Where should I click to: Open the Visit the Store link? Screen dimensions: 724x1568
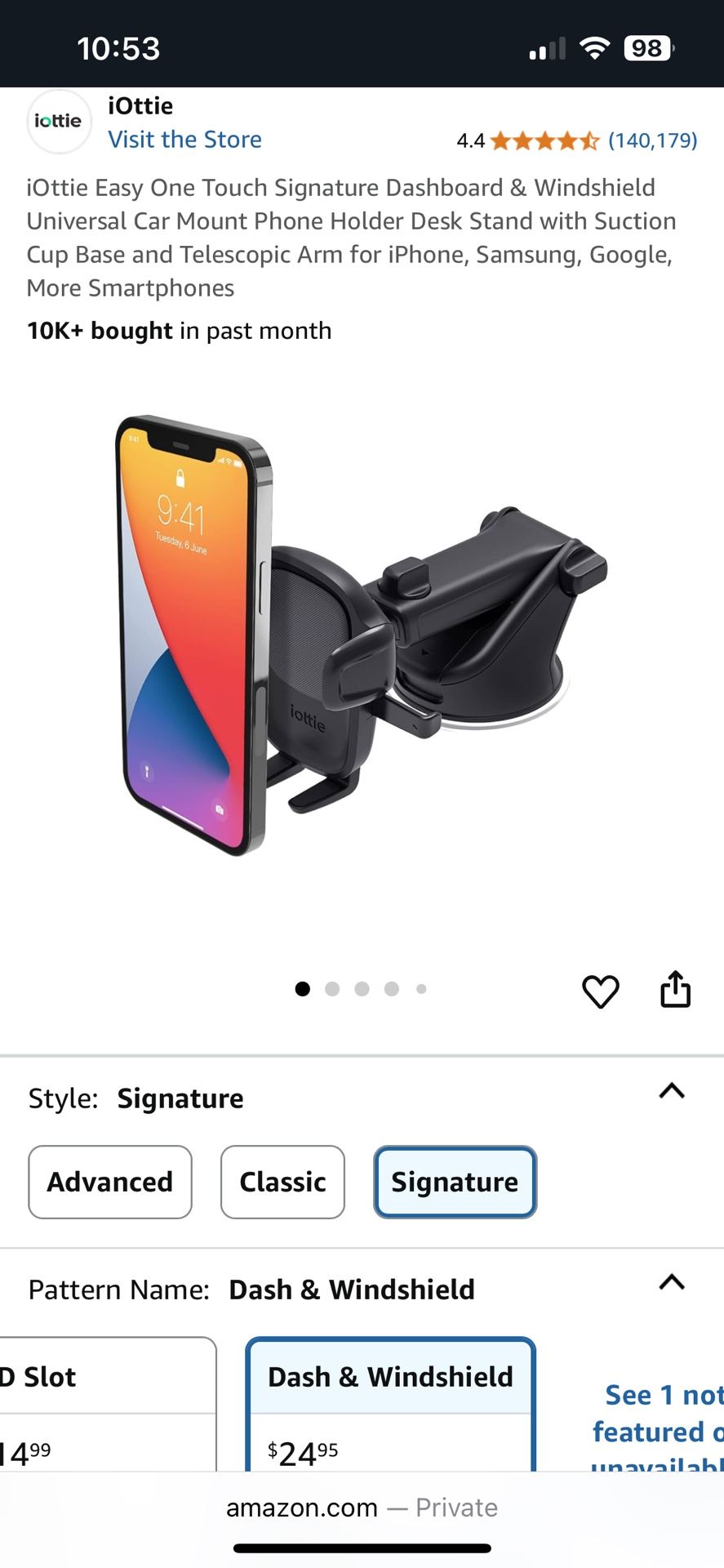pos(185,140)
